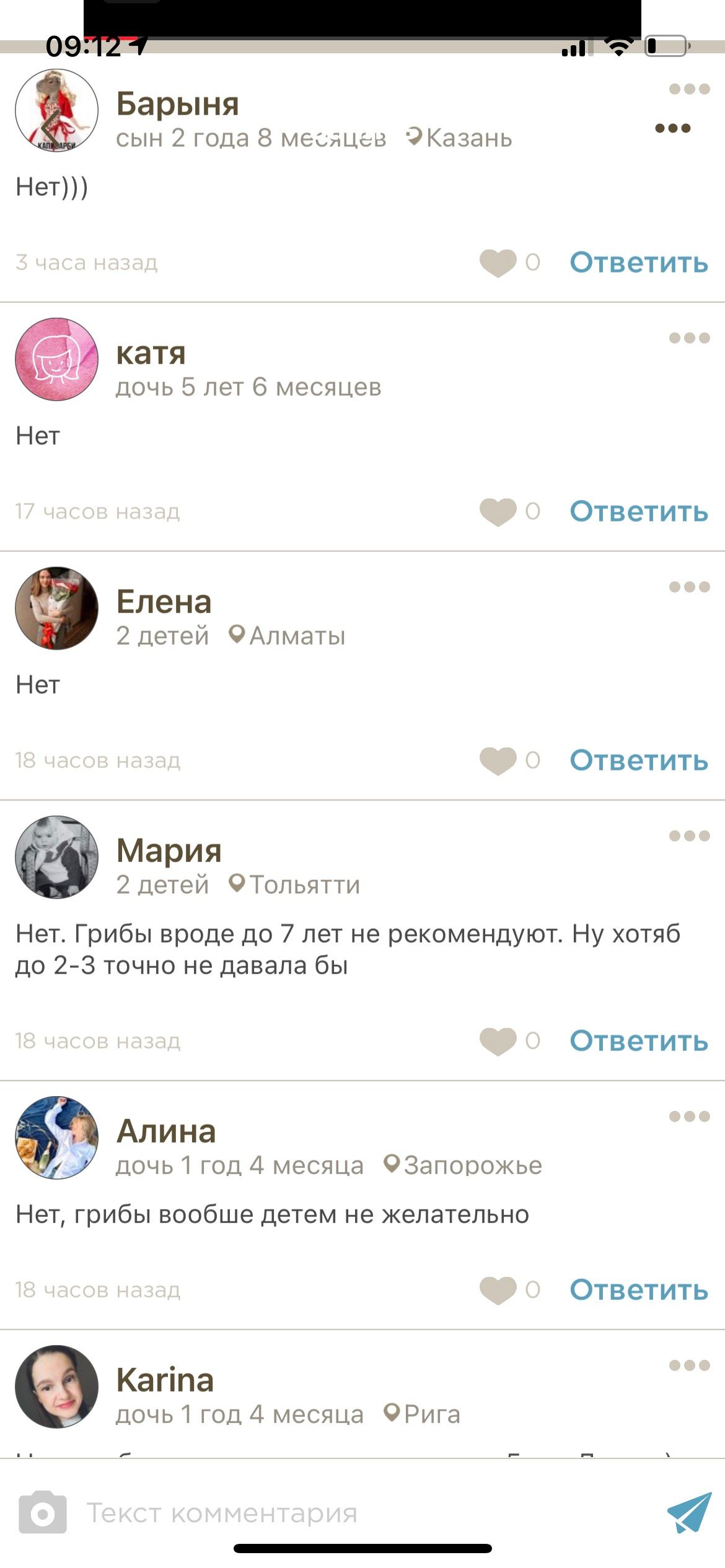View Karina's profile by her name
725x1568 pixels.
[x=165, y=1380]
